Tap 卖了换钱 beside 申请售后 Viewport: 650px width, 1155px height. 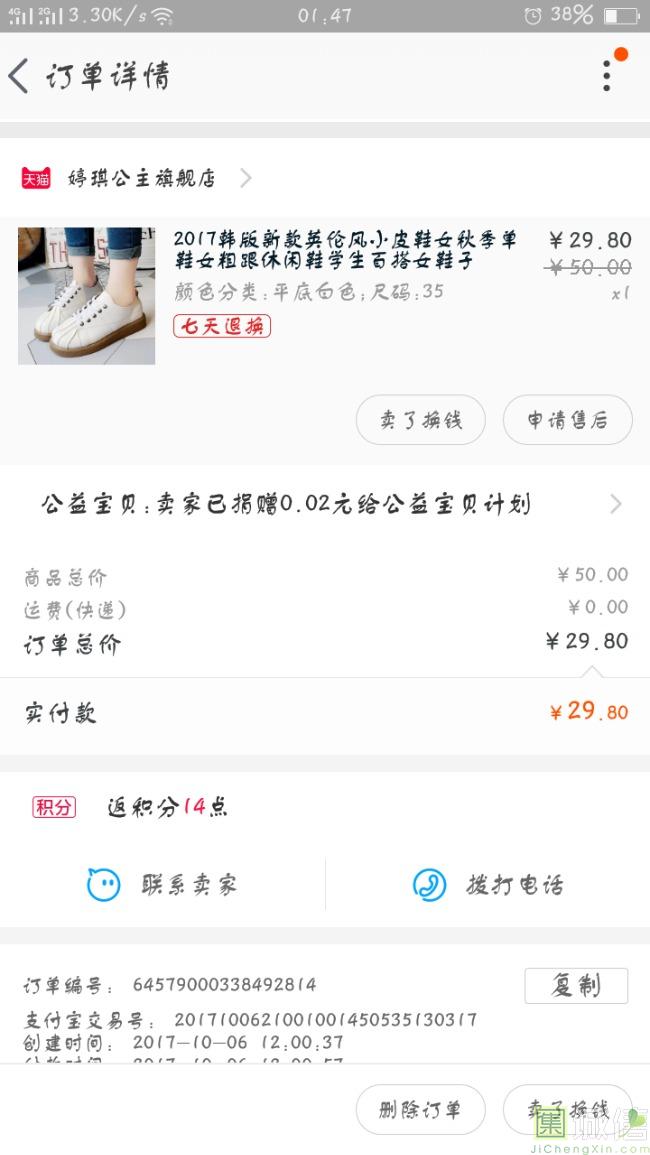point(420,420)
